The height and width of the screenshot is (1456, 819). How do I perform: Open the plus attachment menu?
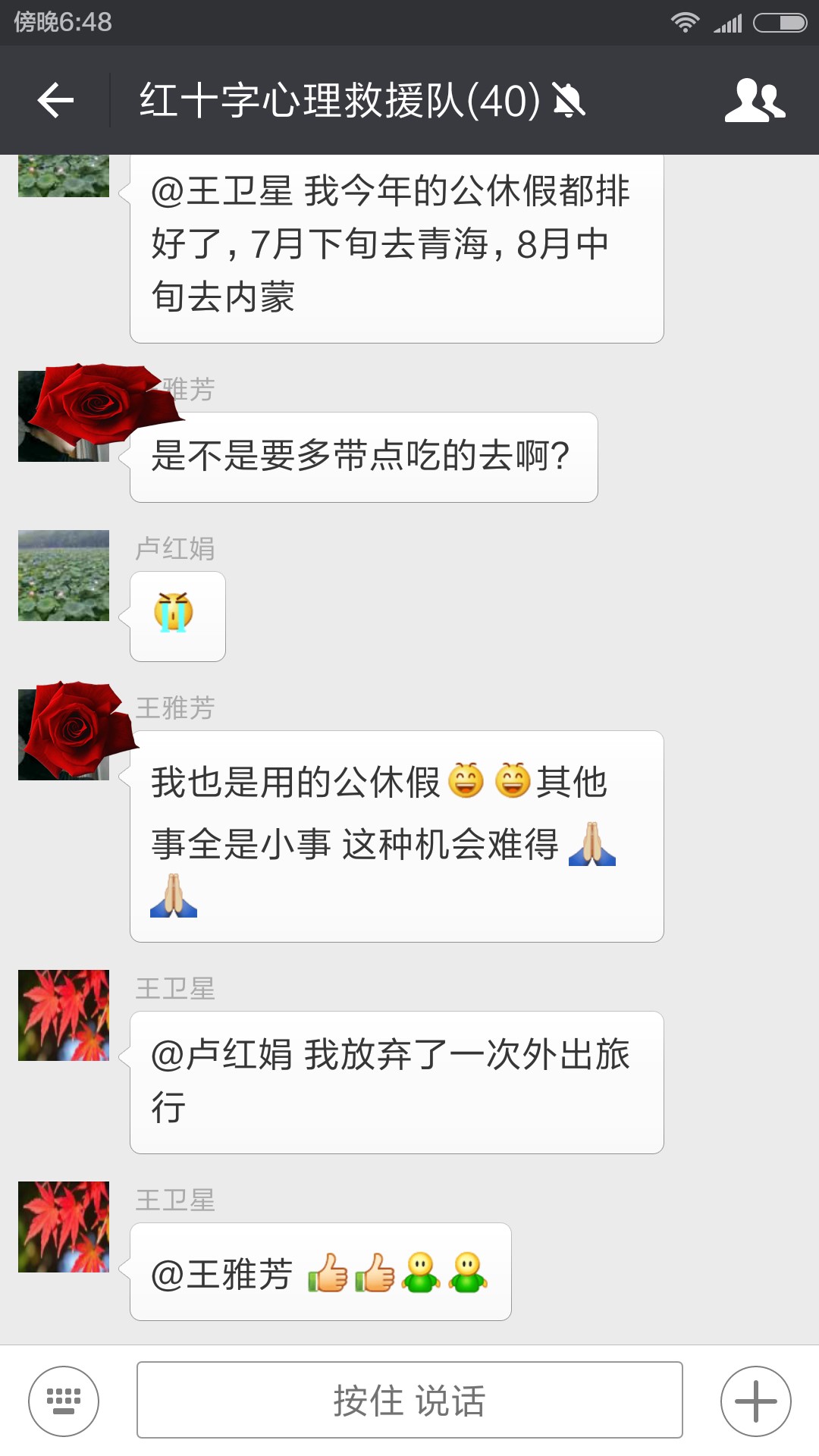[755, 1401]
